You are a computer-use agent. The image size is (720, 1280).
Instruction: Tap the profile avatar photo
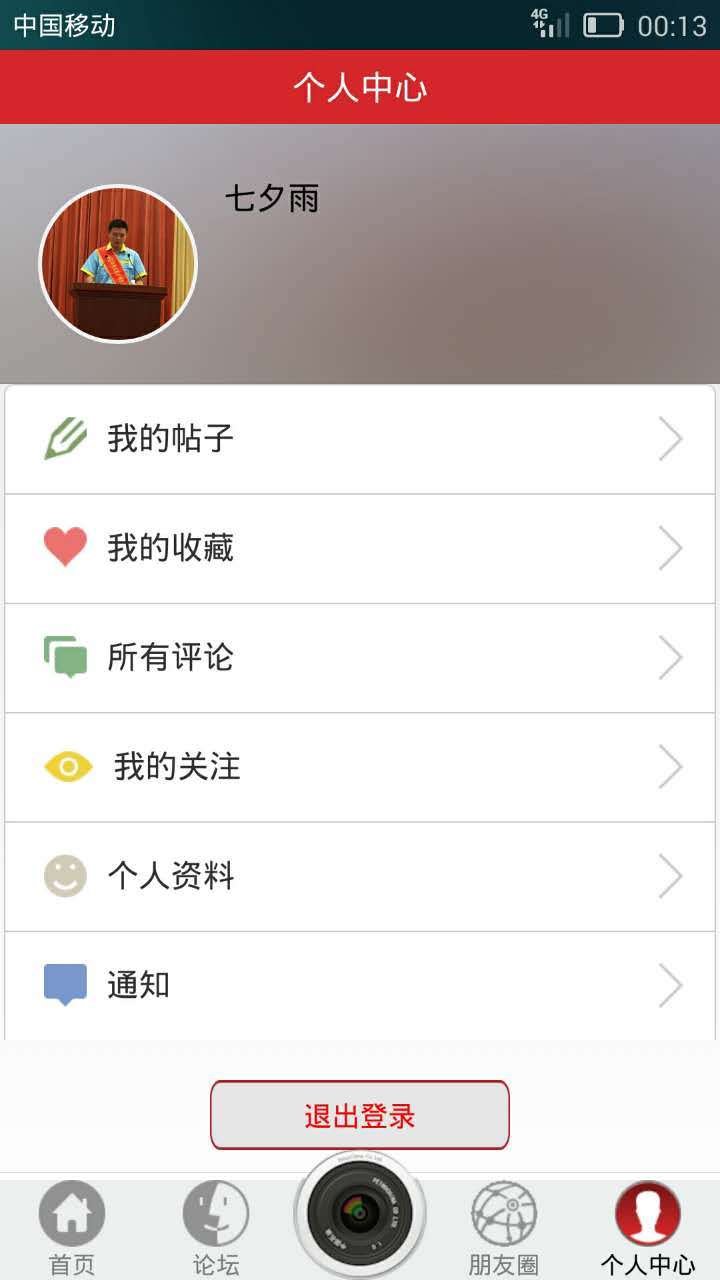118,264
